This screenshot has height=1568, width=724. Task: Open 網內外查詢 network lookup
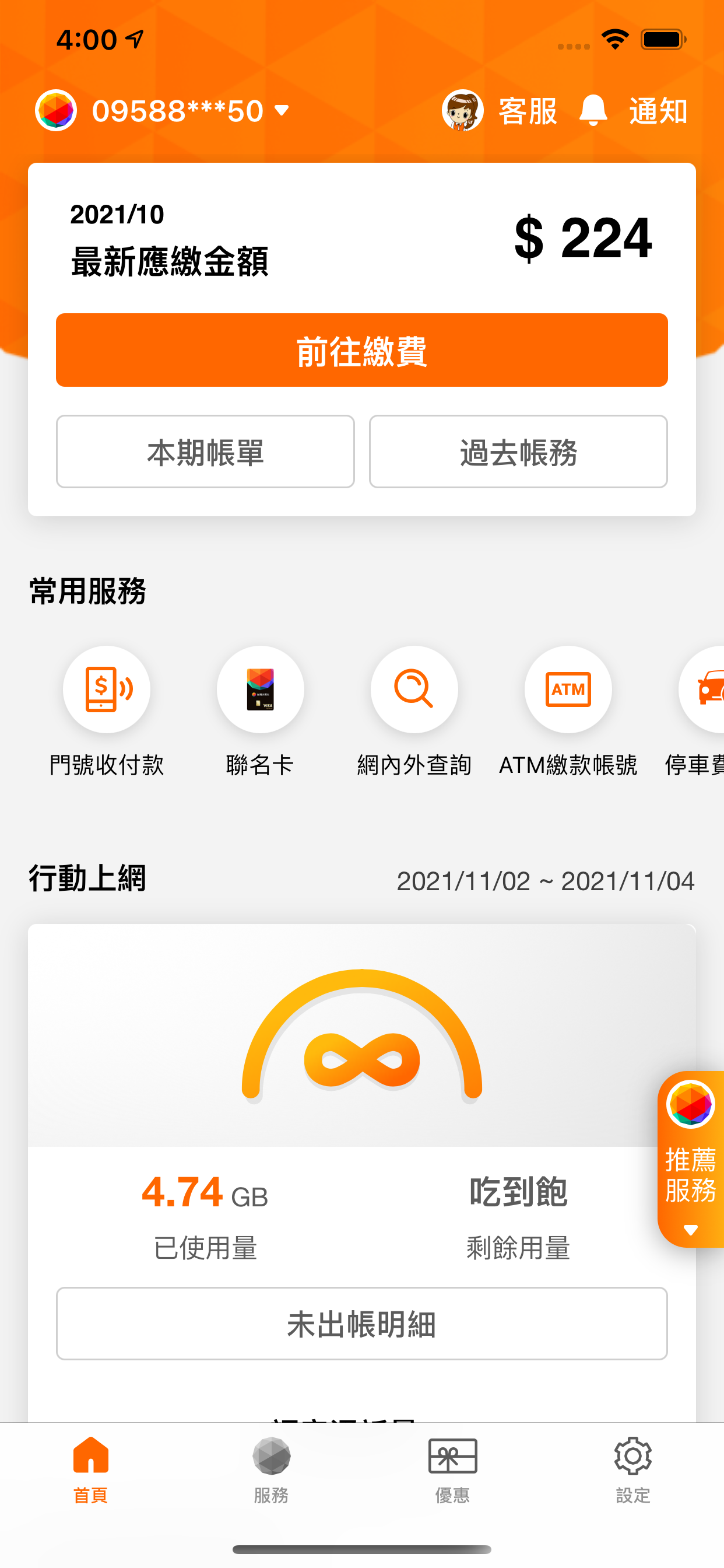point(414,689)
